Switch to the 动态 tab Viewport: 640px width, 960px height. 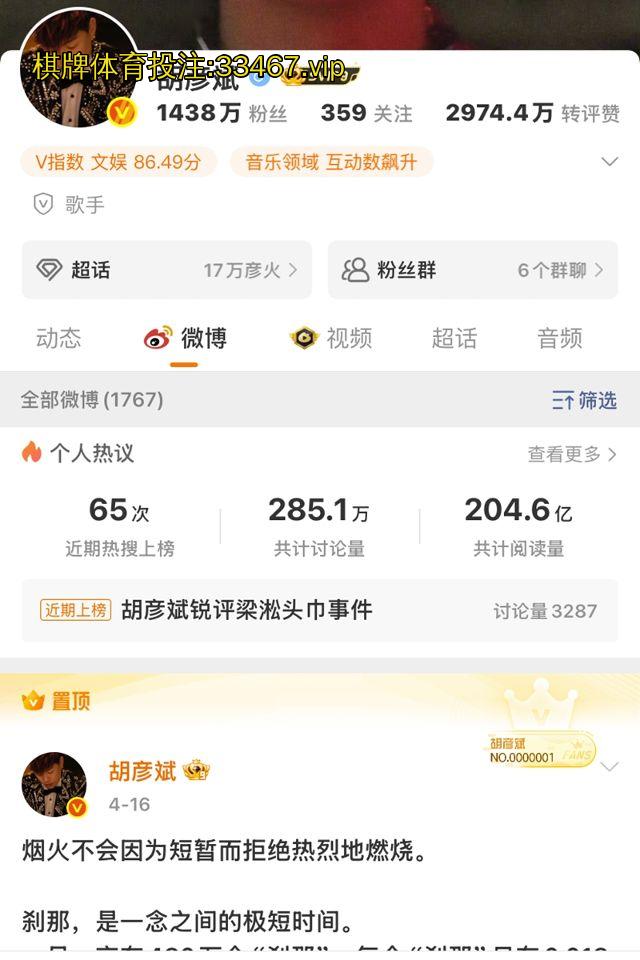click(58, 339)
